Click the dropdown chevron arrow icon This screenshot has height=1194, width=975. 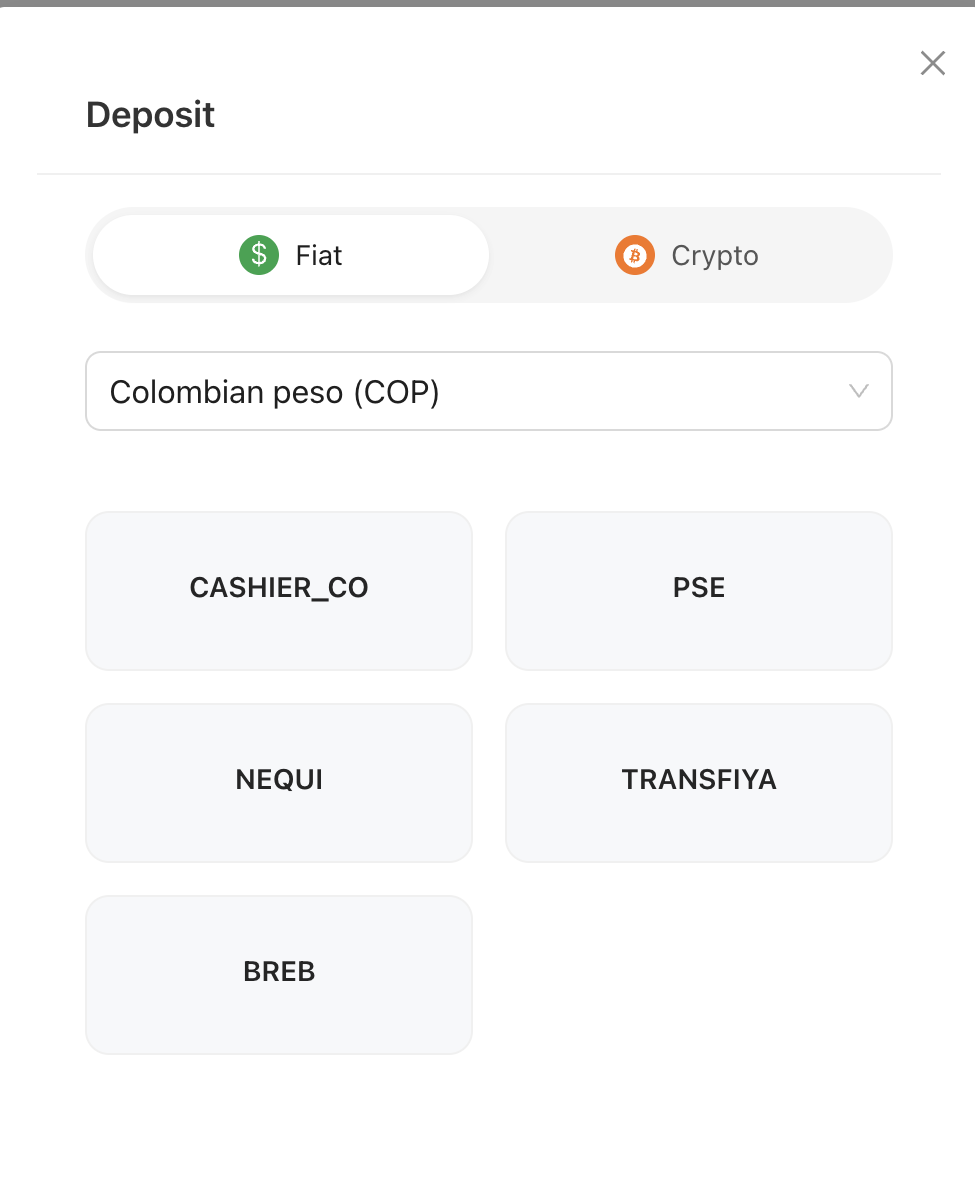coord(857,391)
